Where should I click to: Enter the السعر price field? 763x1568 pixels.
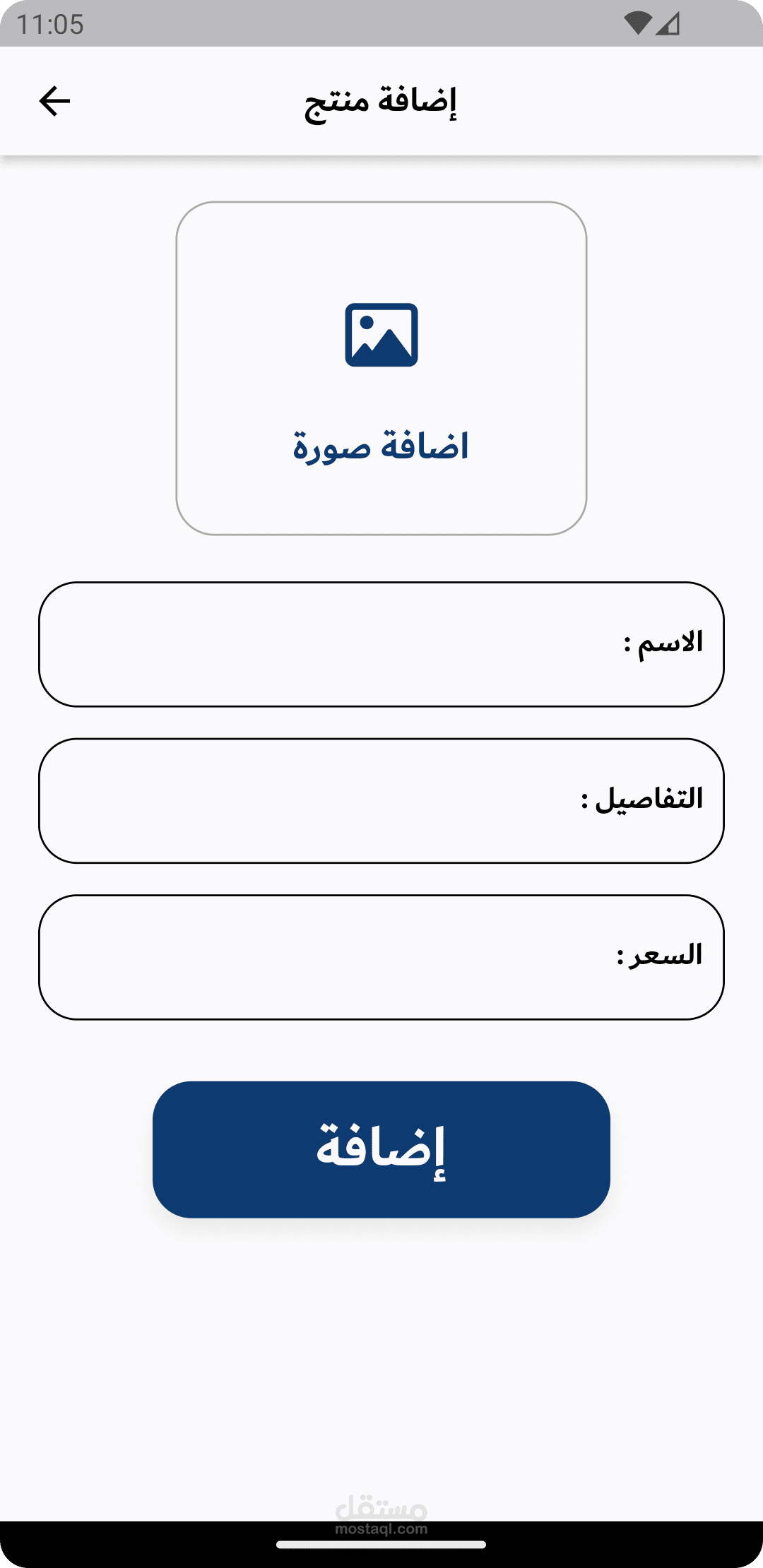click(381, 957)
